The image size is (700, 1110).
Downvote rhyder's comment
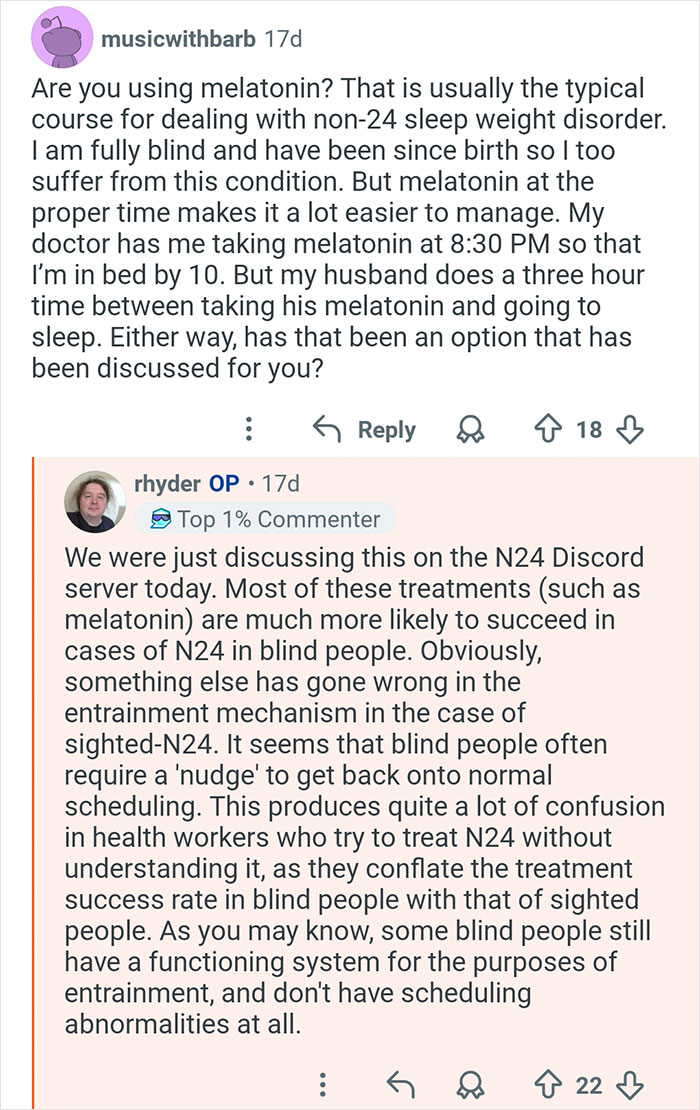628,1084
